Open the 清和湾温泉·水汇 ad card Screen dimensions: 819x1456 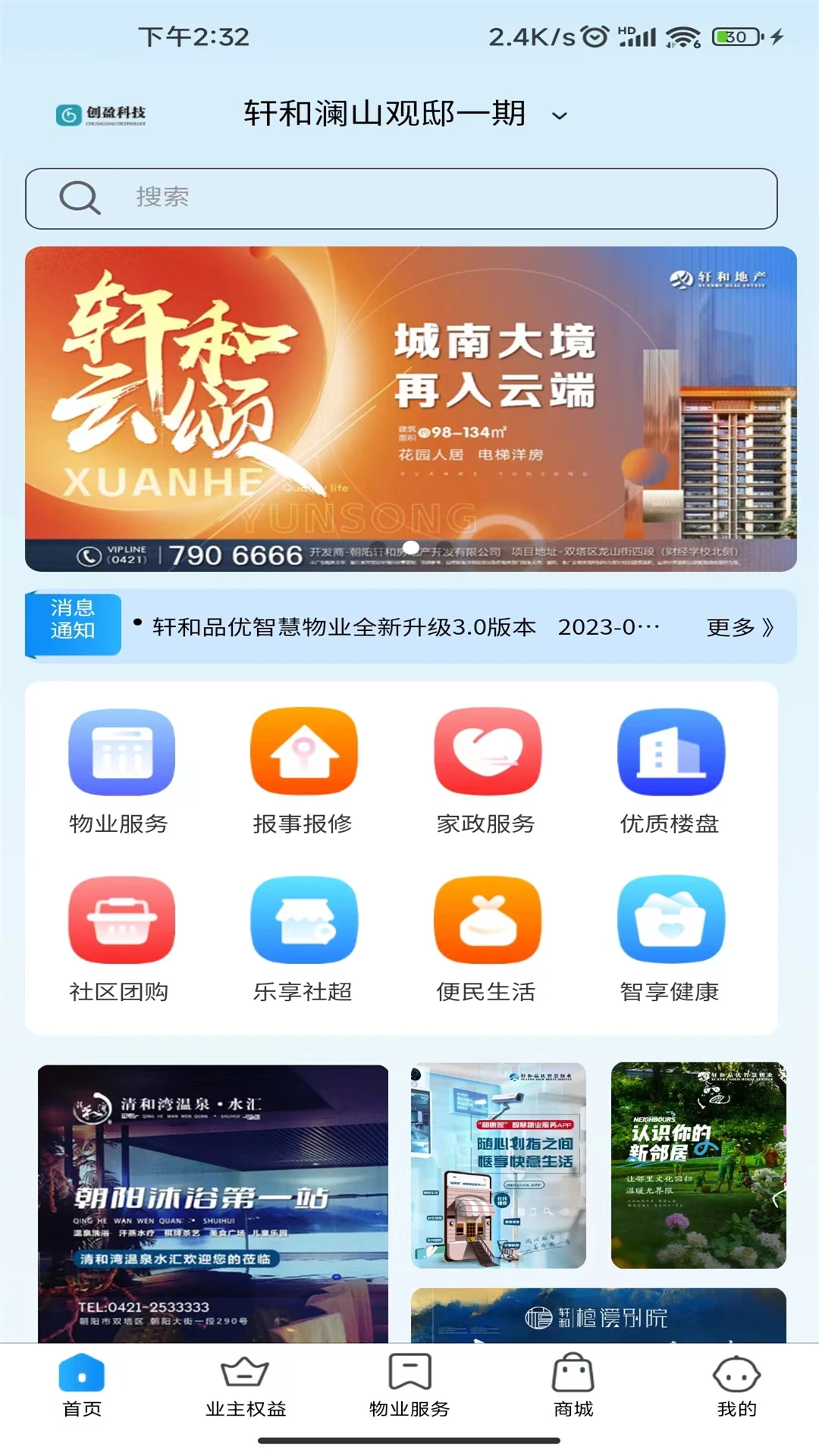[213, 1202]
